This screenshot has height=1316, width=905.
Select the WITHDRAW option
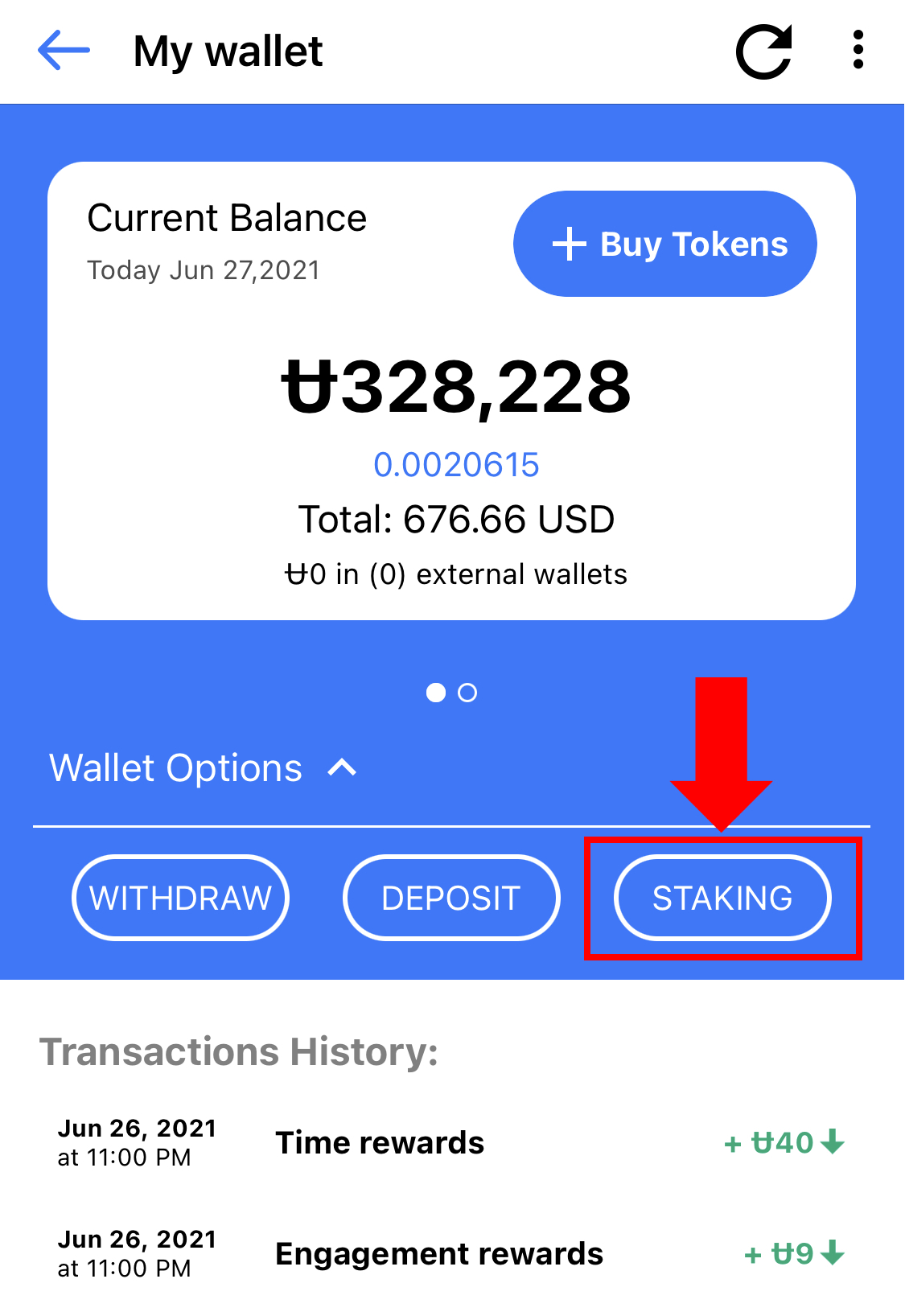click(180, 898)
